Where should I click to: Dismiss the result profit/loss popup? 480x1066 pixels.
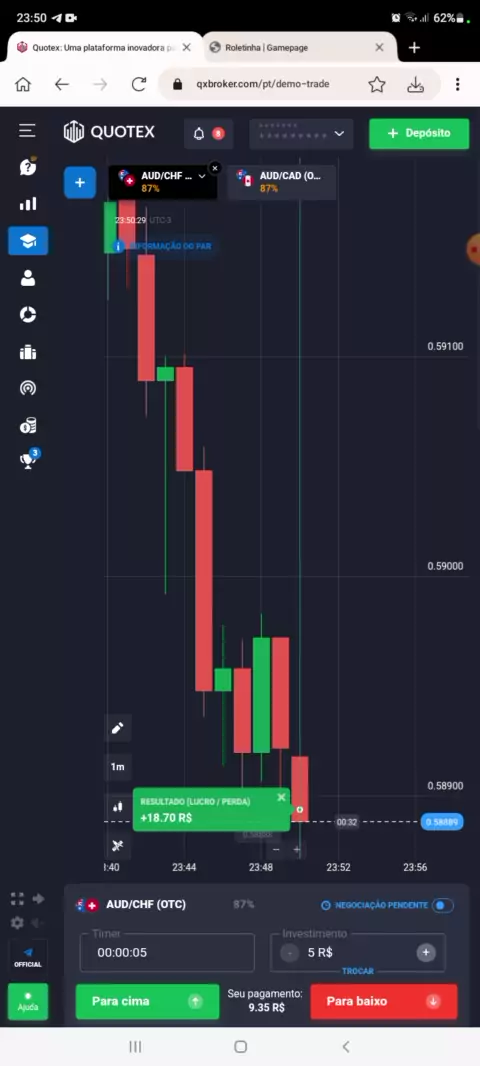[x=281, y=797]
